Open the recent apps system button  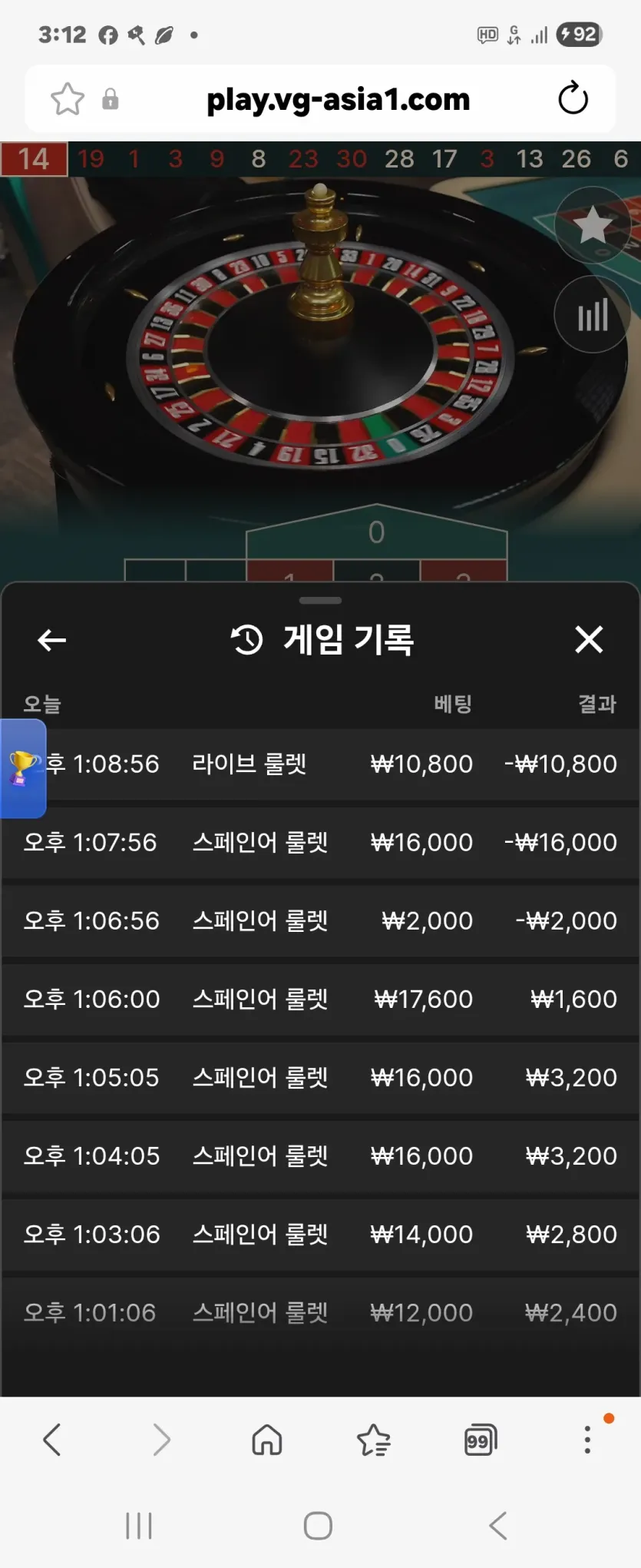point(139,1526)
